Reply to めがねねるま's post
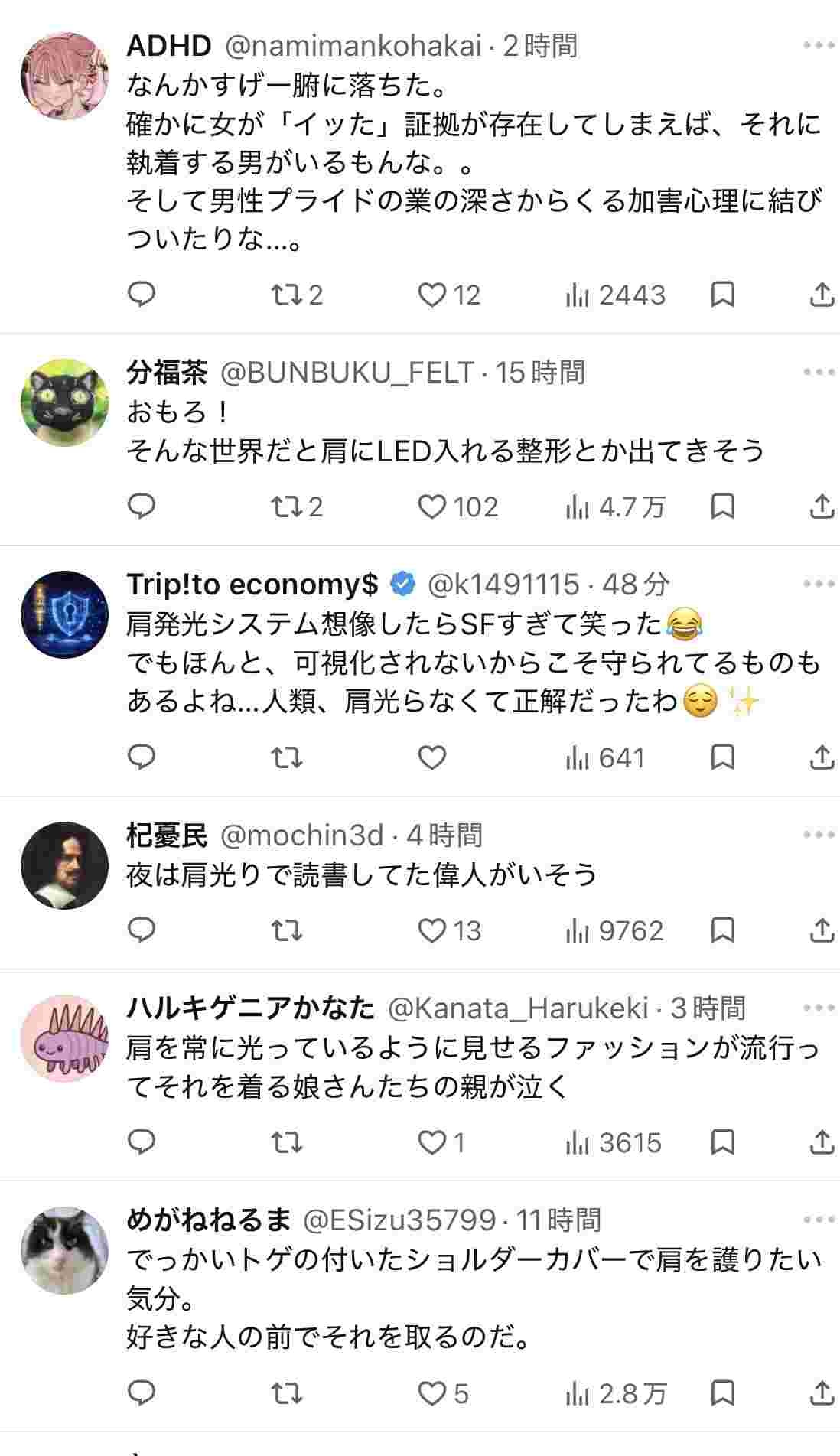The height and width of the screenshot is (1456, 840). [x=142, y=1392]
